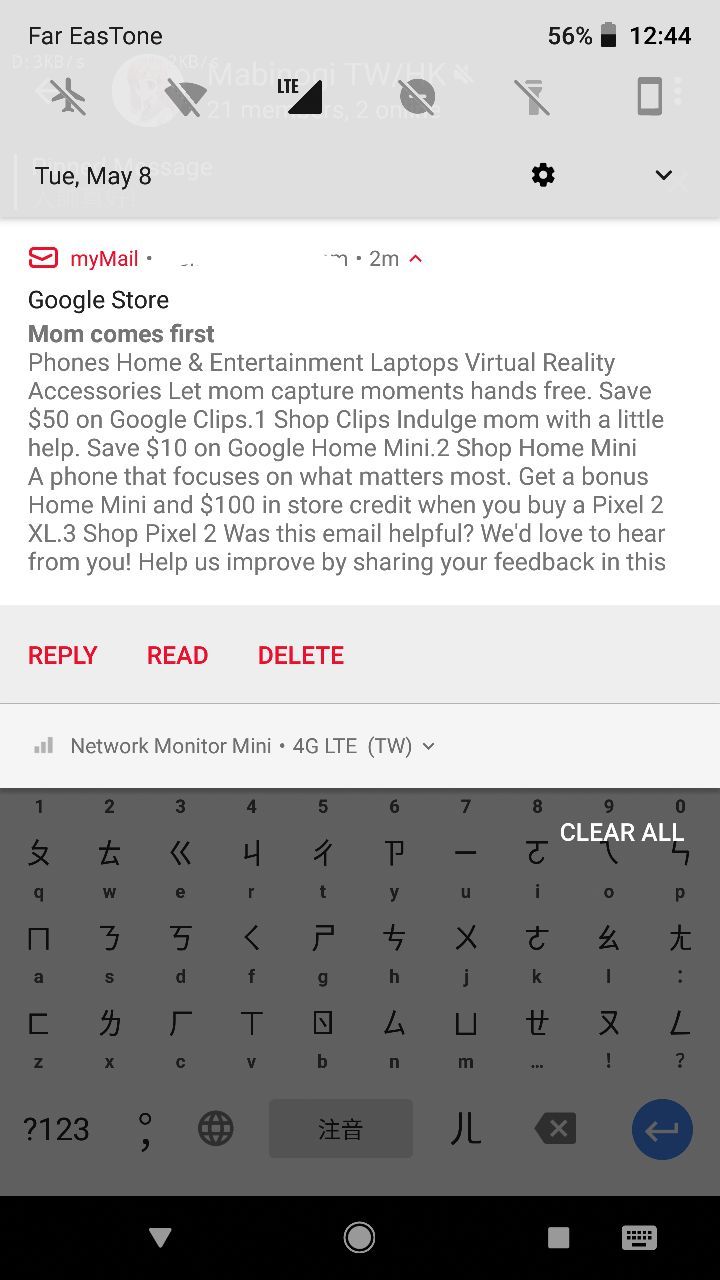720x1280 pixels.
Task: Collapse the myMail notification
Action: pos(416,259)
